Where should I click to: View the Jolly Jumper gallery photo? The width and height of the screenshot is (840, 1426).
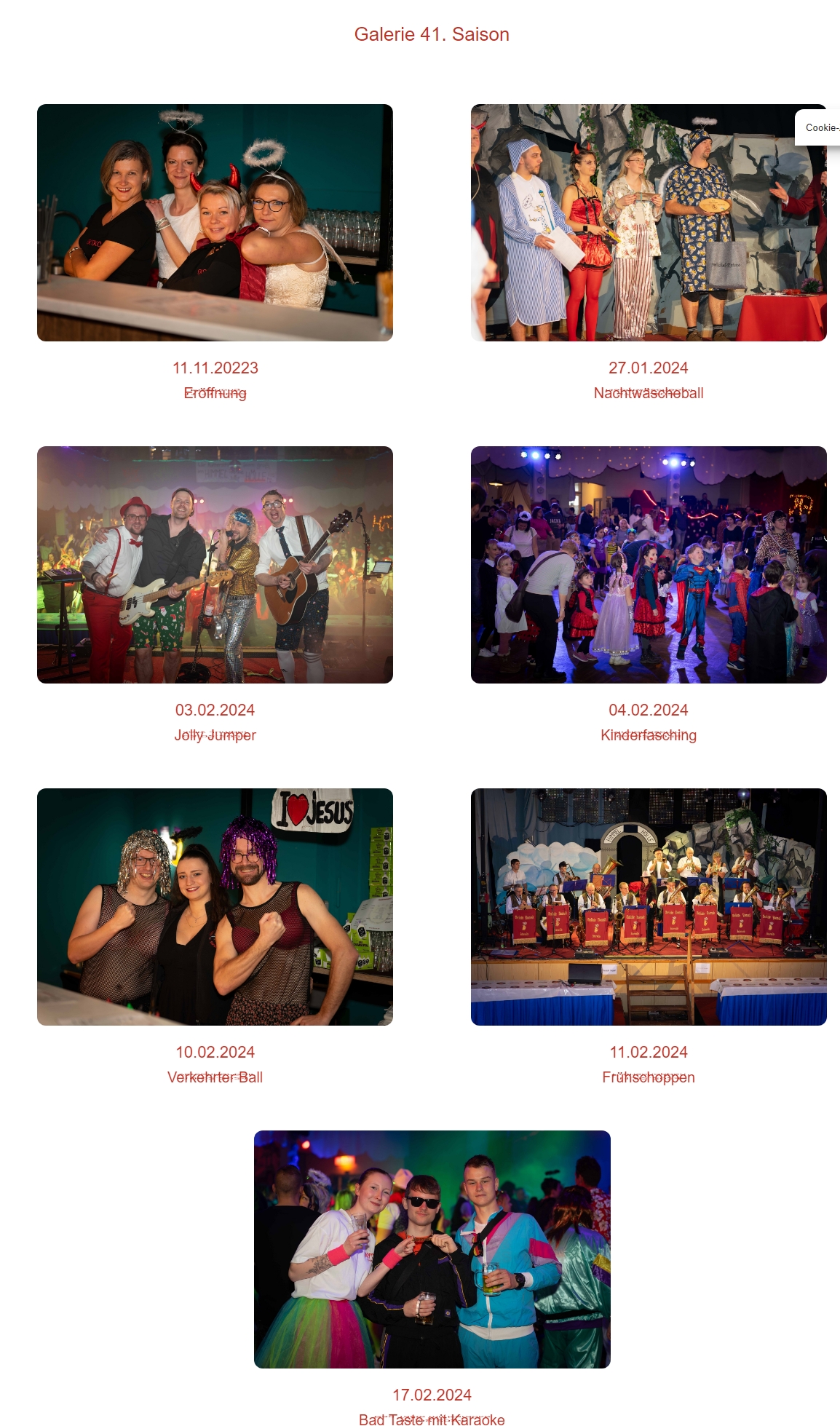(215, 565)
